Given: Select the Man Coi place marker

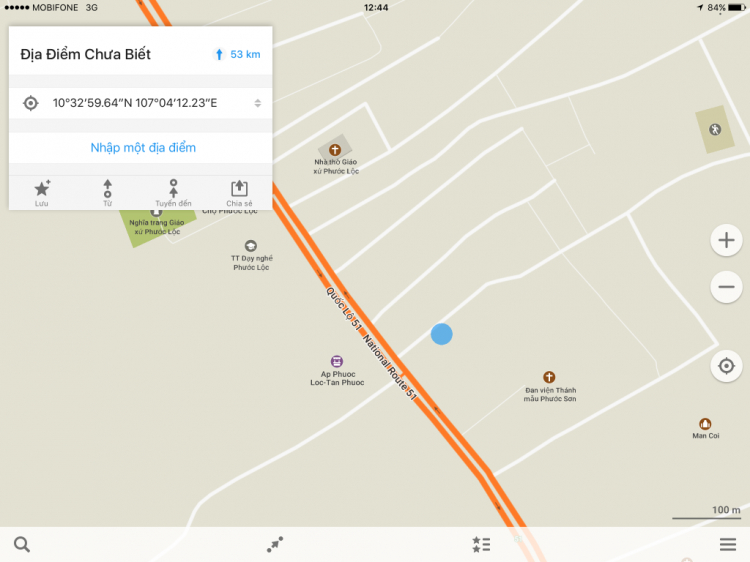Looking at the screenshot, I should click(705, 424).
